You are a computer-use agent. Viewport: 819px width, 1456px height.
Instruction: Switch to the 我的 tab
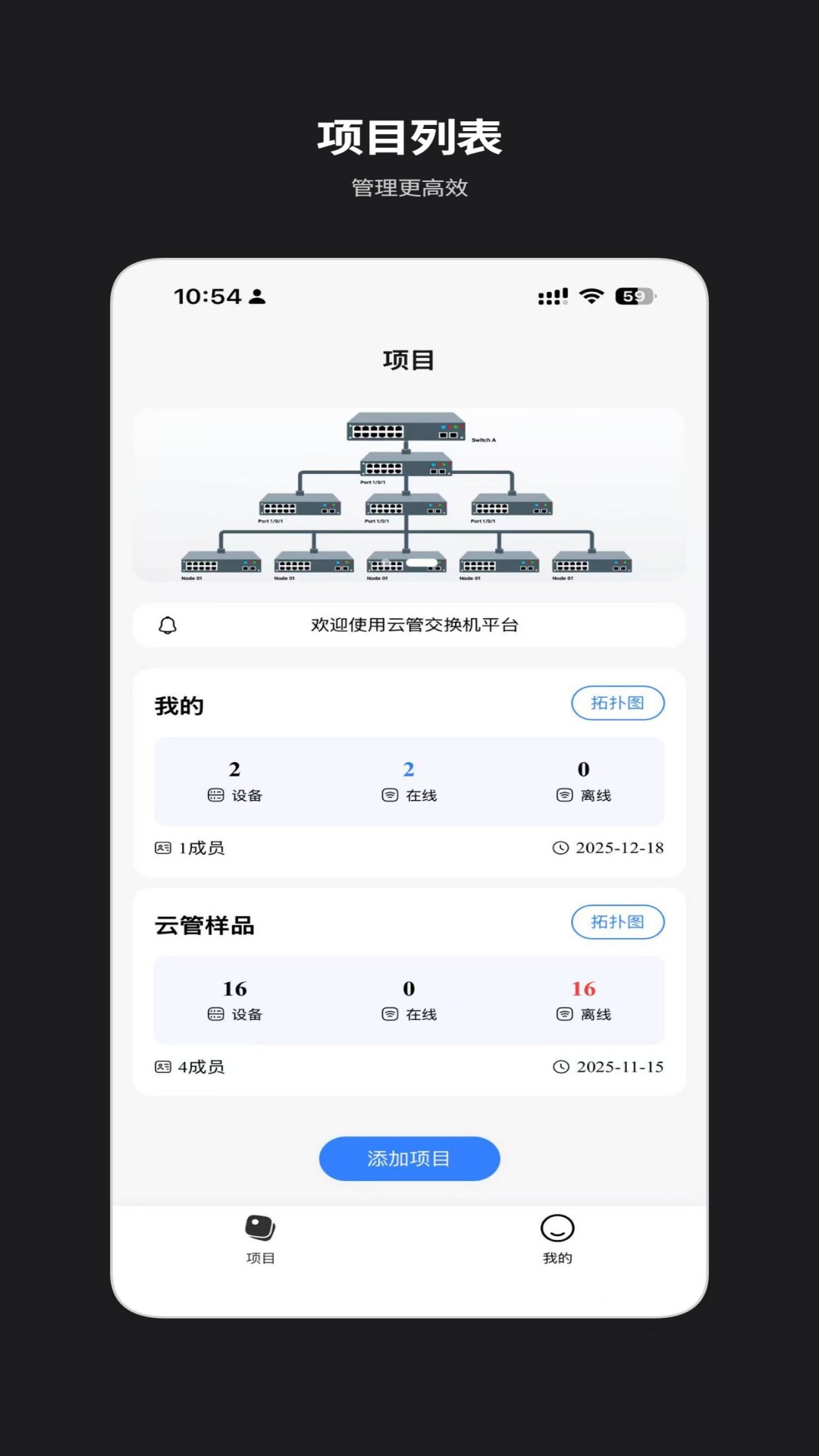coord(557,1240)
